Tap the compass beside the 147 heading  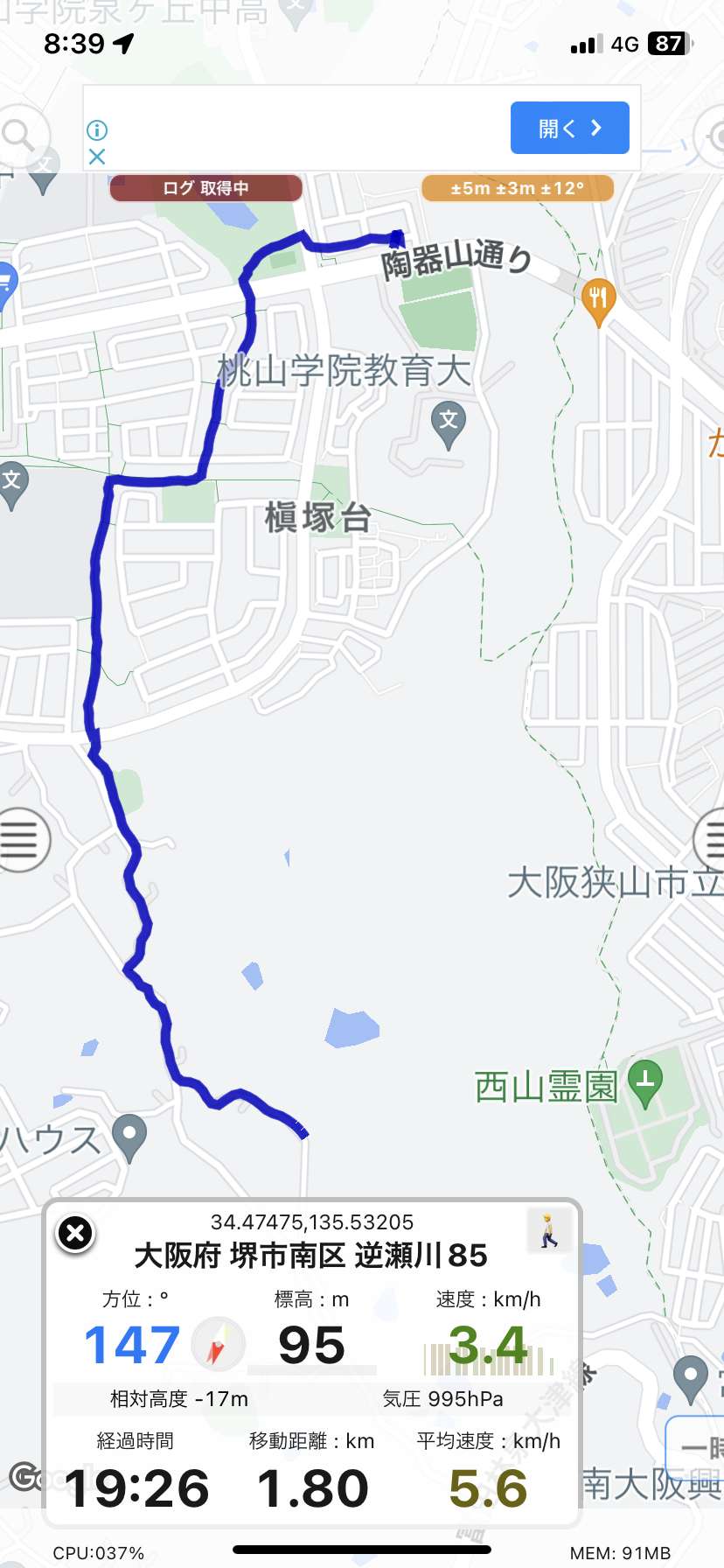(217, 1344)
